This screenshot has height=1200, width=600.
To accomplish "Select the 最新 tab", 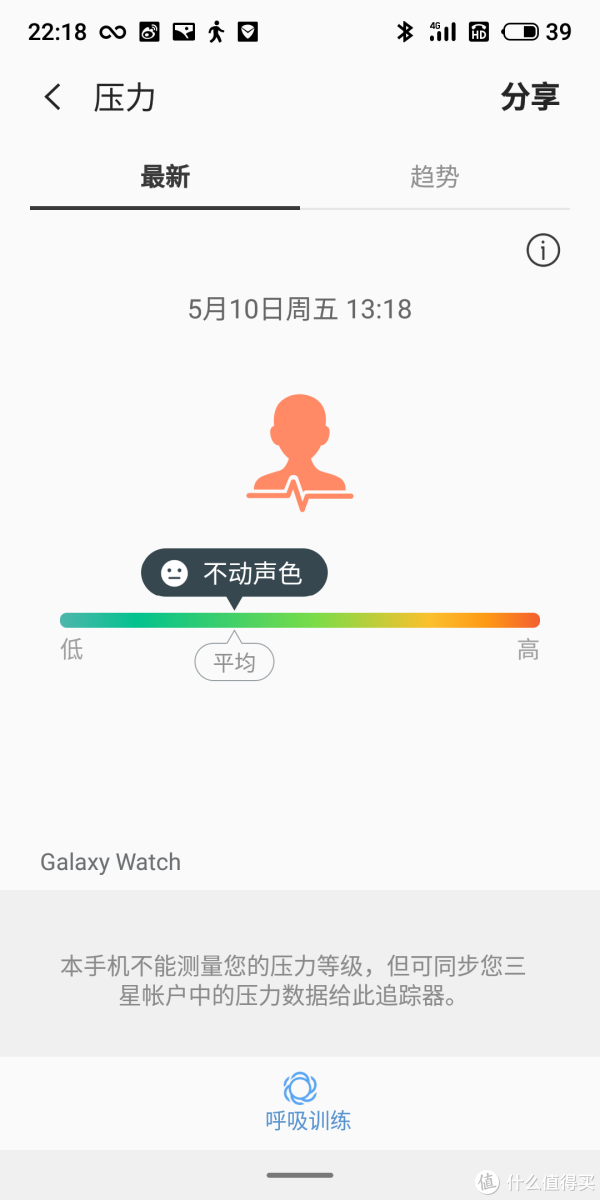I will pyautogui.click(x=165, y=178).
